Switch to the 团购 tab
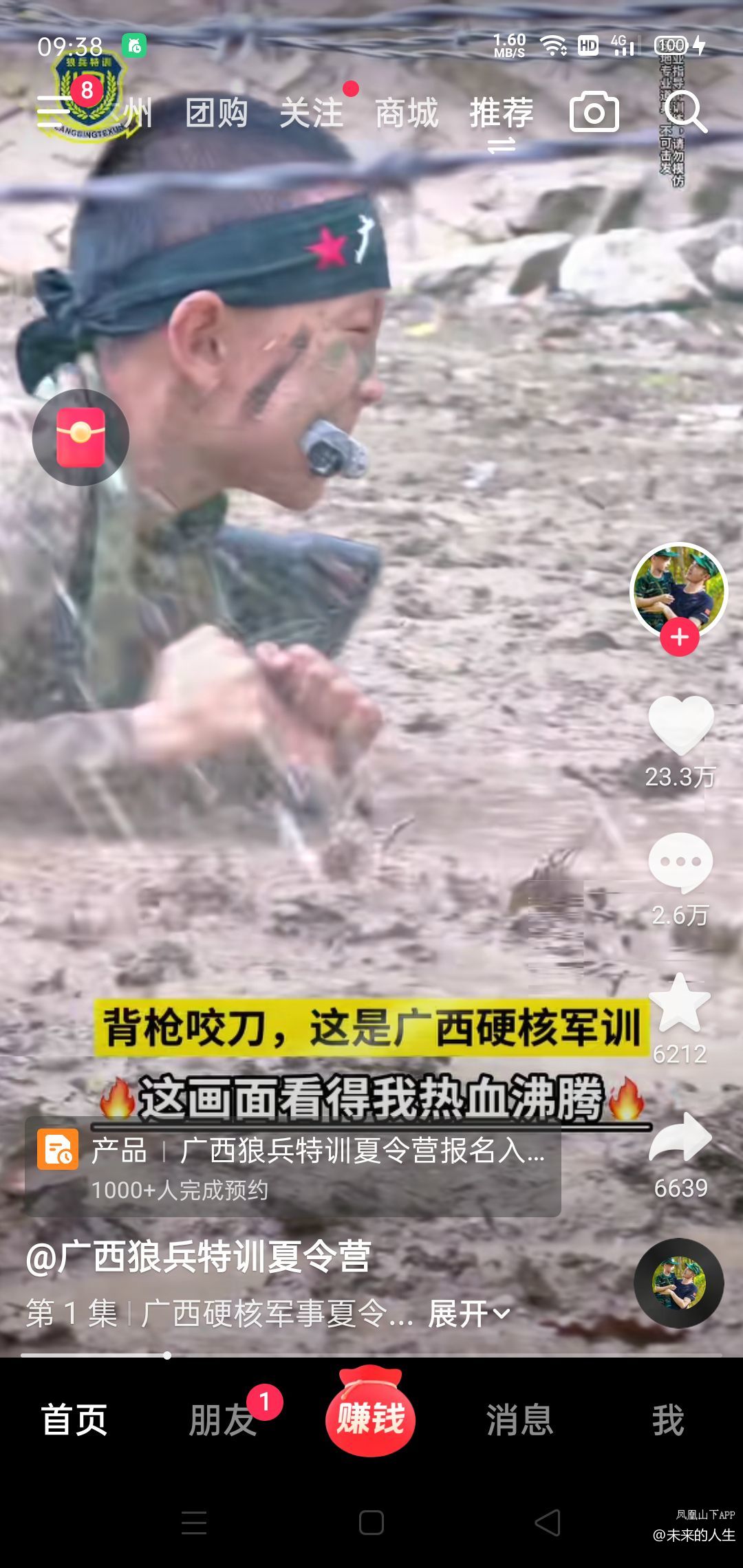This screenshot has height=1568, width=743. [x=216, y=113]
